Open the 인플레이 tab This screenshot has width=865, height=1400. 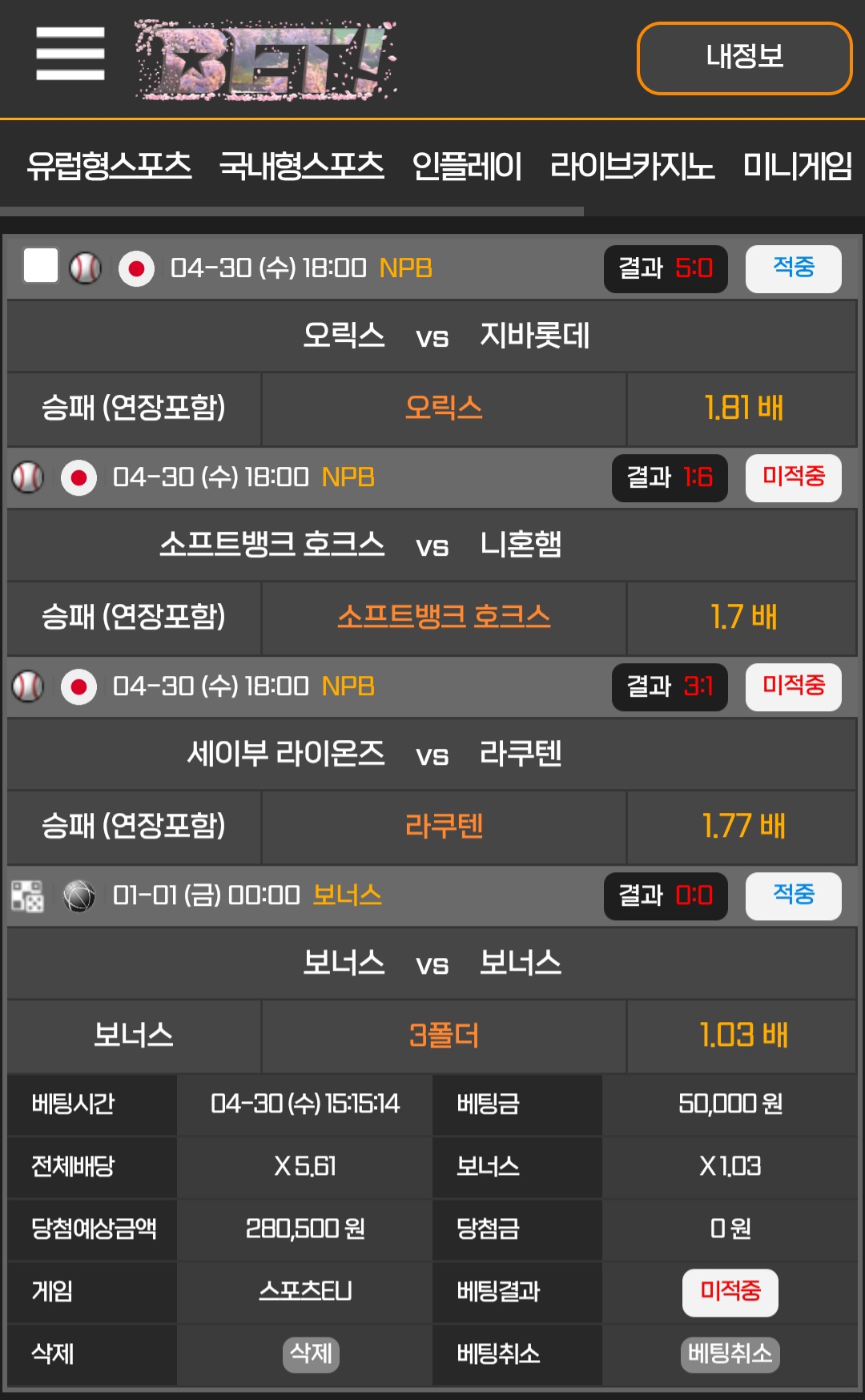click(467, 166)
